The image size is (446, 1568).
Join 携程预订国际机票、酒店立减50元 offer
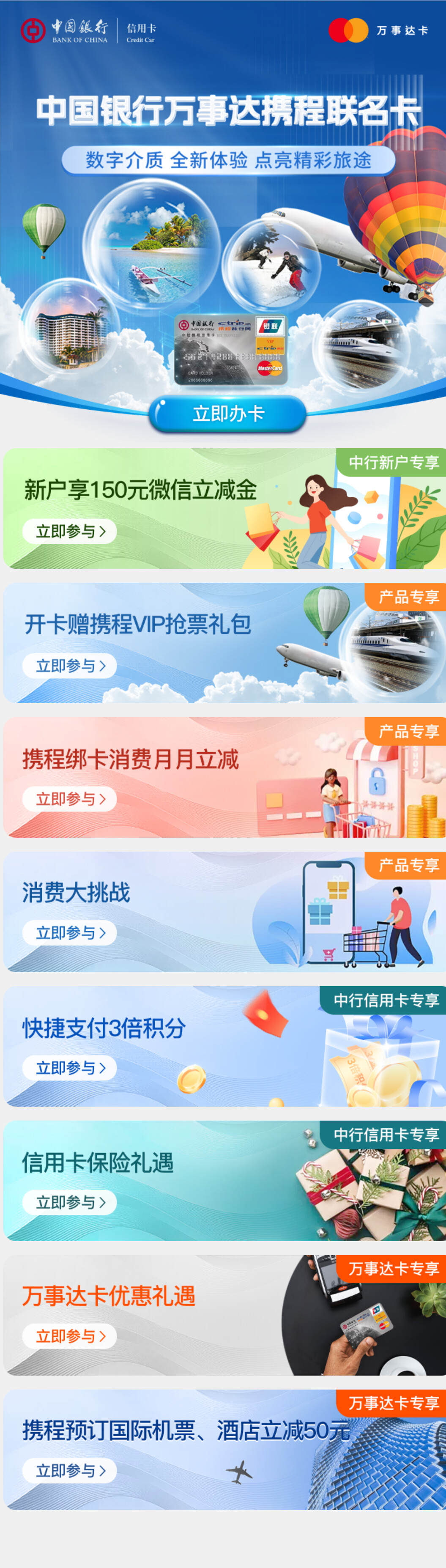pos(69,1471)
